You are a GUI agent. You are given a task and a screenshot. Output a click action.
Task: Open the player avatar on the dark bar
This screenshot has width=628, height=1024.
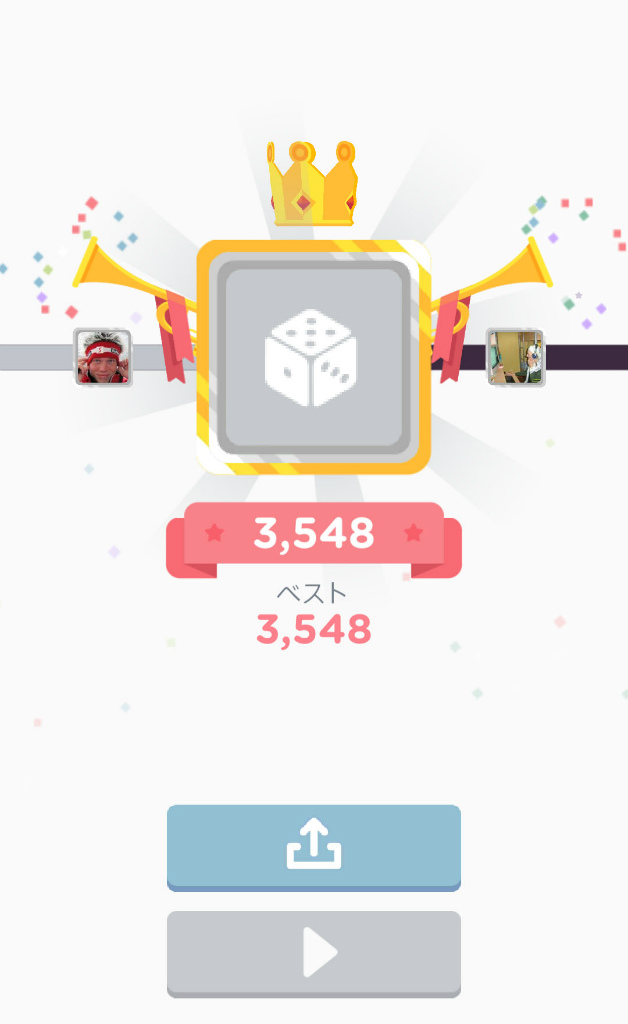(516, 358)
